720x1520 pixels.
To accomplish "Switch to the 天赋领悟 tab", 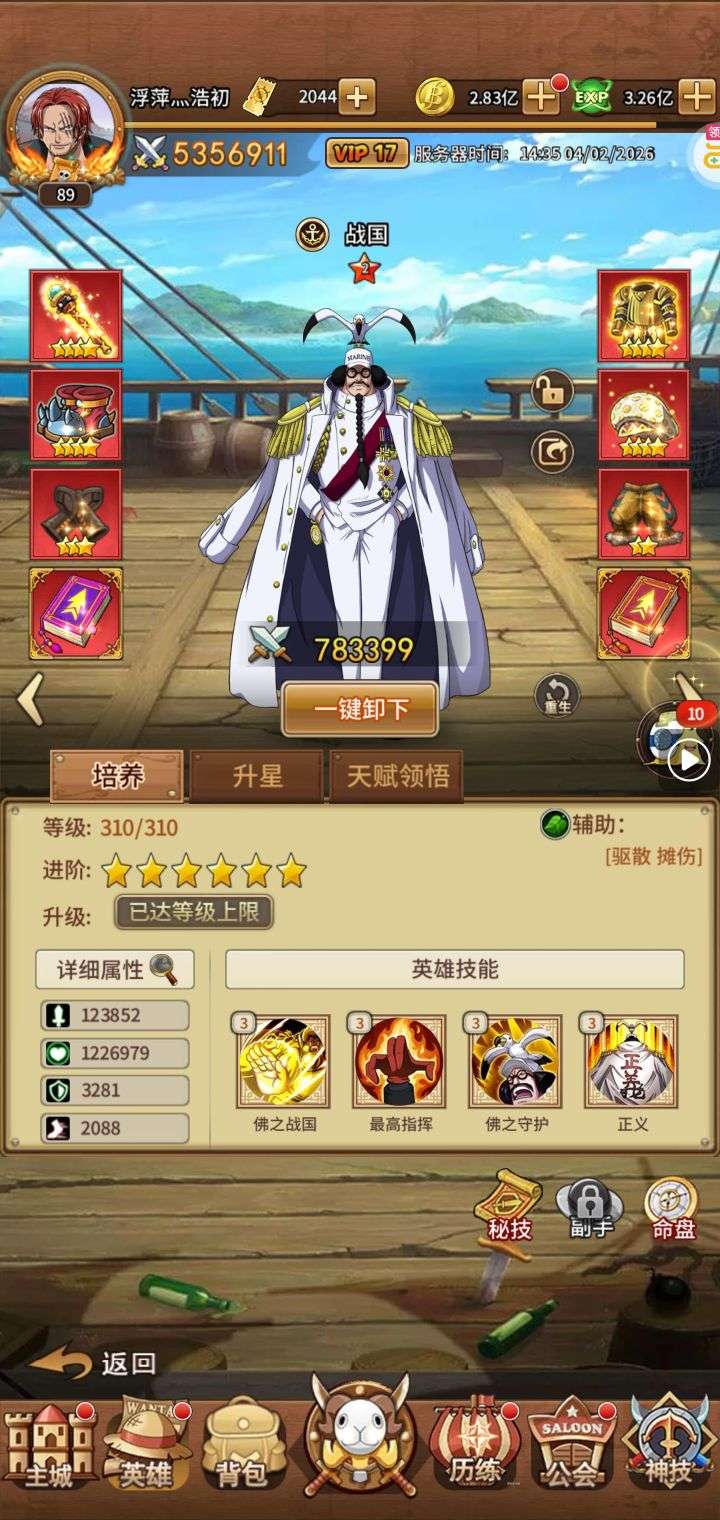I will click(x=397, y=776).
